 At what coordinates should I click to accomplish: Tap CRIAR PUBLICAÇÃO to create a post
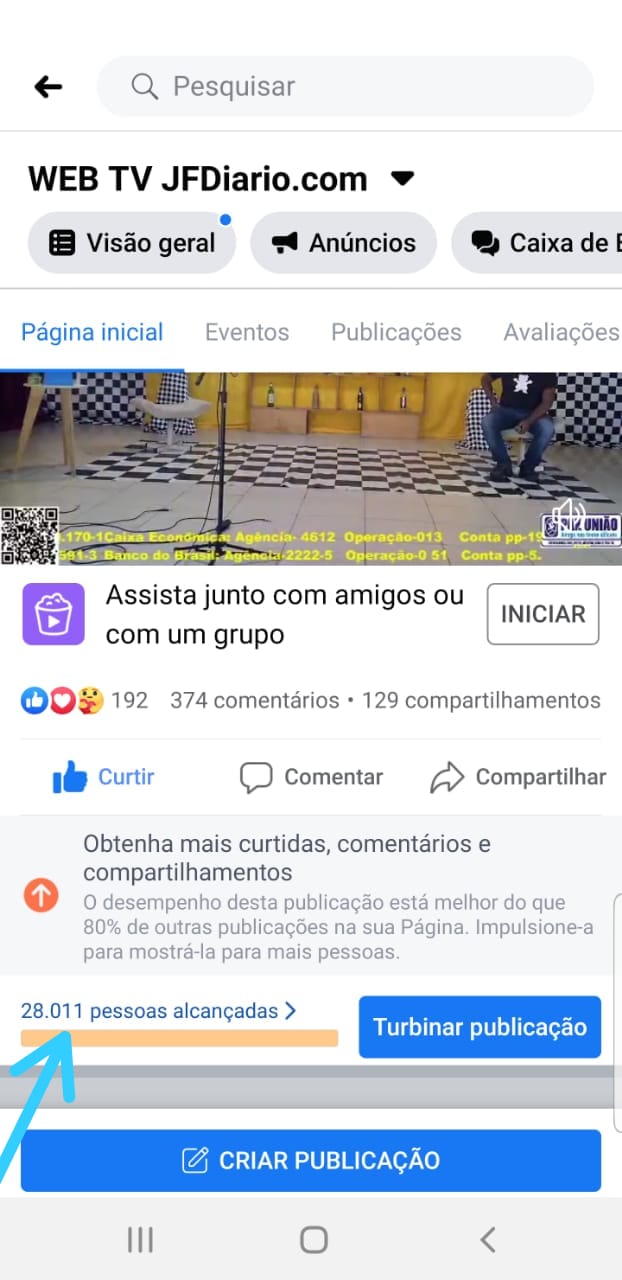(311, 1161)
